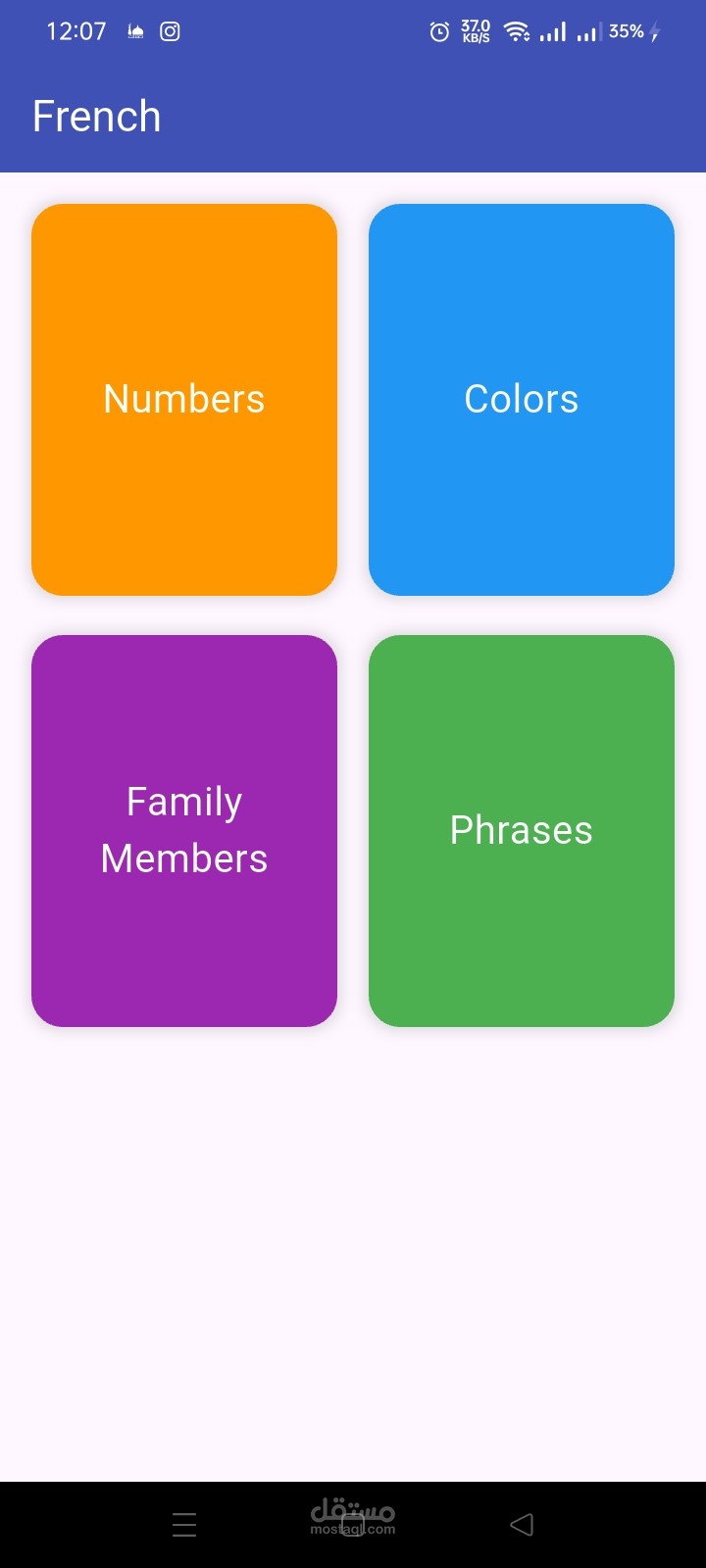Open the recent apps menu button
706x1568 pixels.
click(184, 1524)
